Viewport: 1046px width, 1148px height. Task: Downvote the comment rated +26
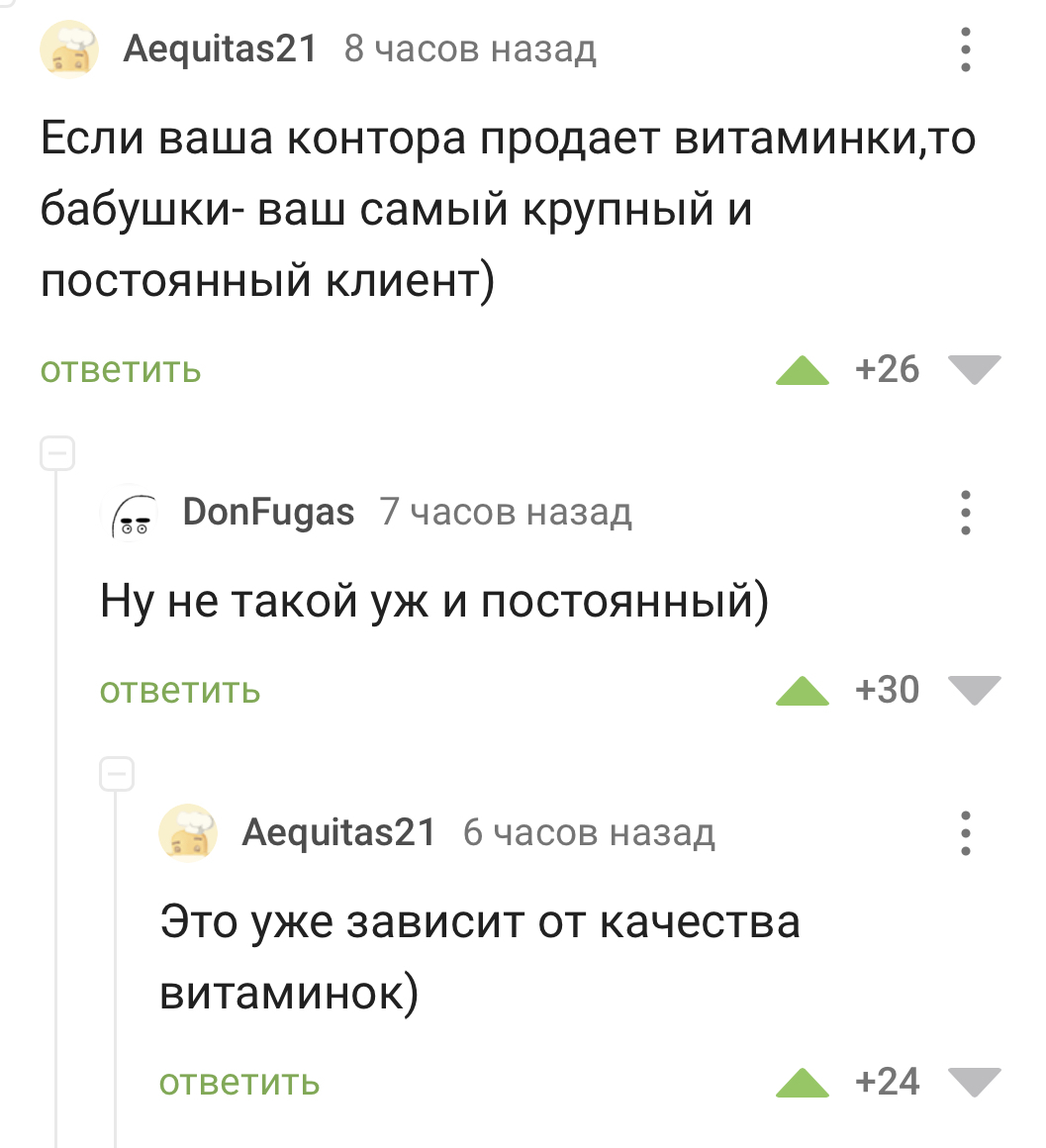coord(975,369)
